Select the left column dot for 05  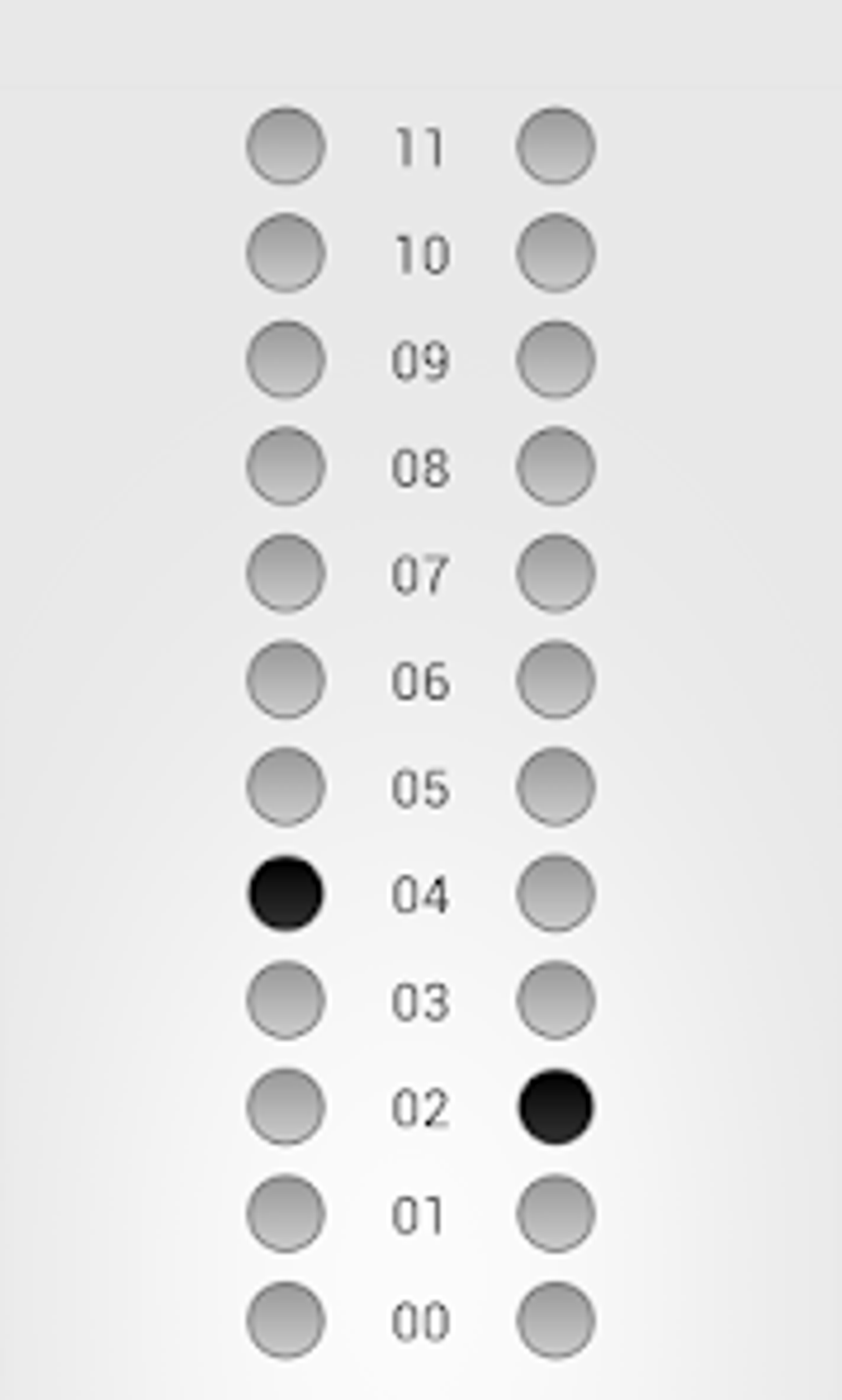tap(286, 787)
